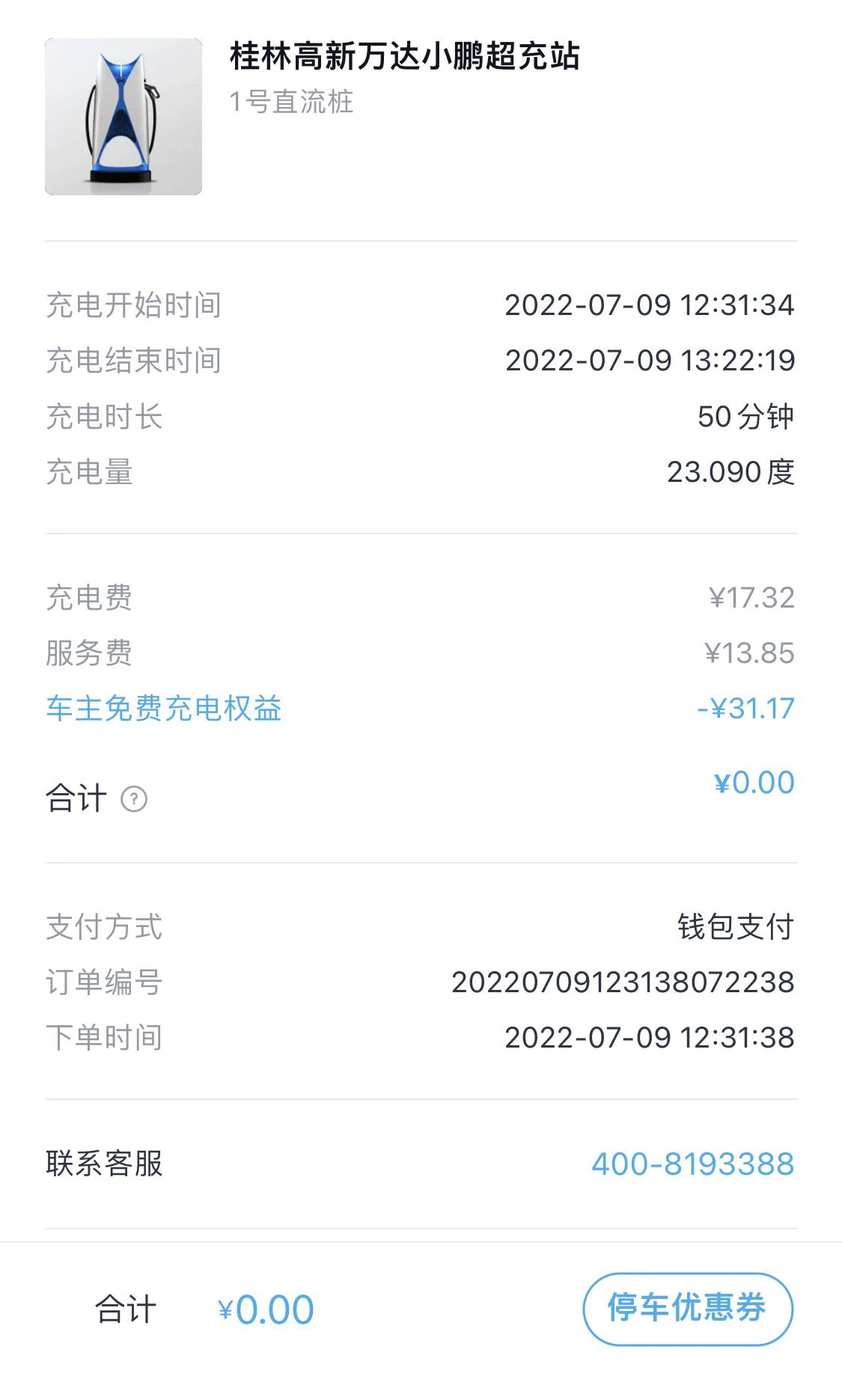The width and height of the screenshot is (842, 1400).
Task: Open 停车优惠券 parking coupon button
Action: click(687, 1309)
